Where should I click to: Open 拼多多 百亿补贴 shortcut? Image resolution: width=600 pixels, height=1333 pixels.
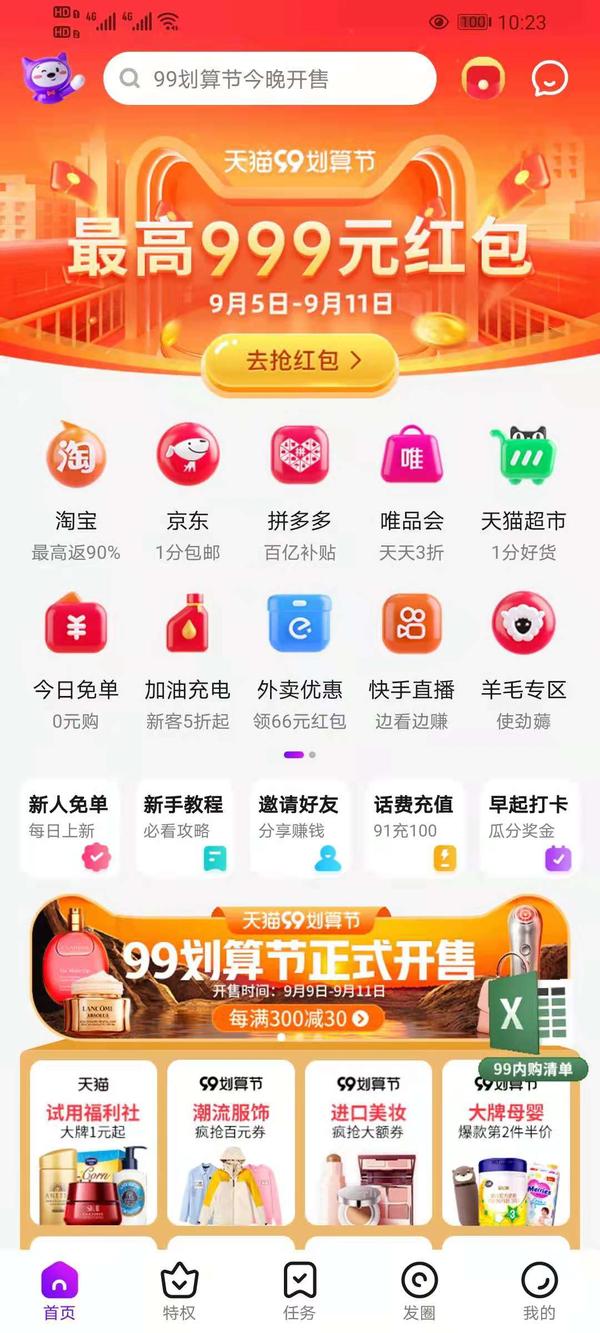(299, 490)
